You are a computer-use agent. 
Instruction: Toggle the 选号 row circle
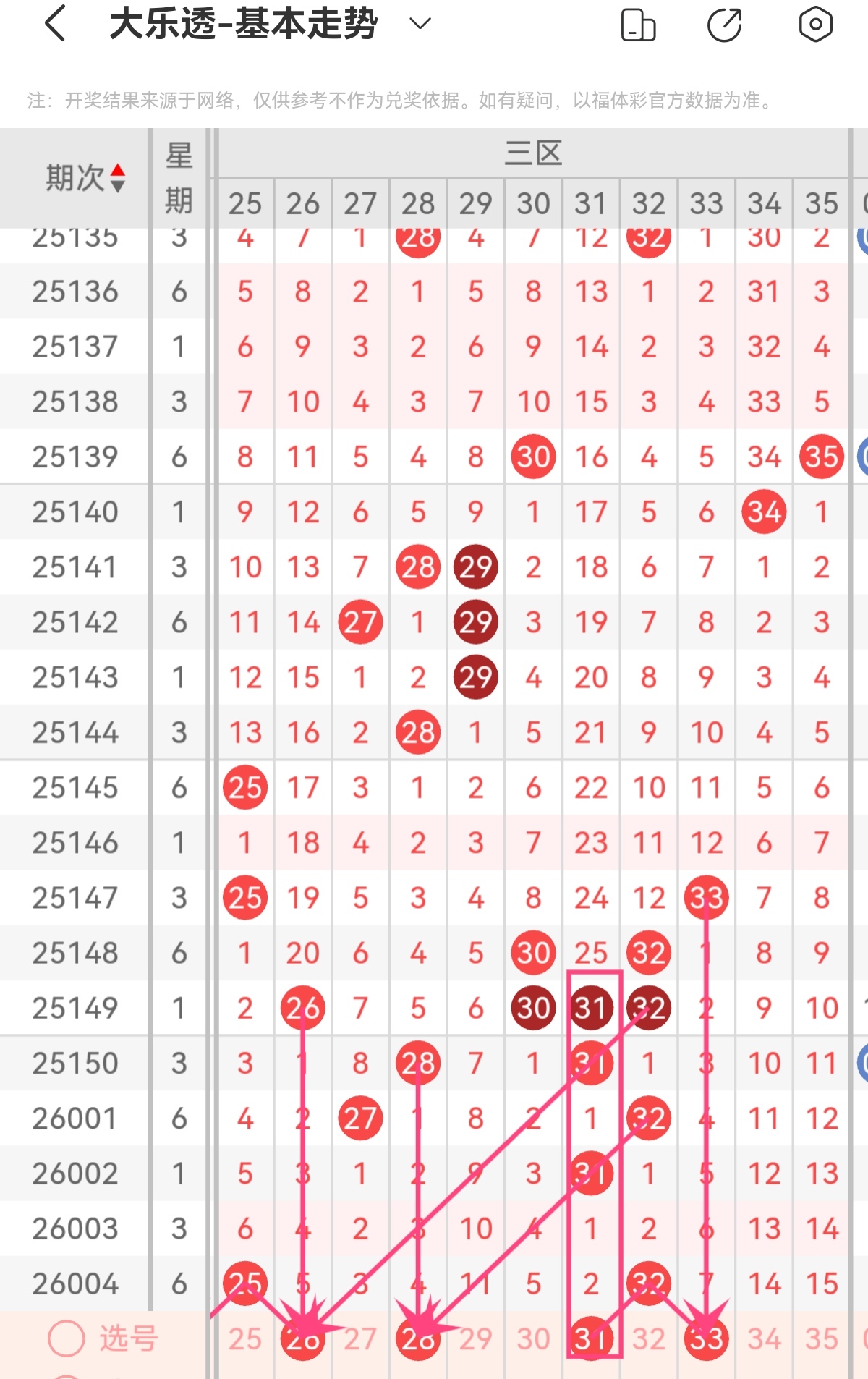[x=67, y=1338]
